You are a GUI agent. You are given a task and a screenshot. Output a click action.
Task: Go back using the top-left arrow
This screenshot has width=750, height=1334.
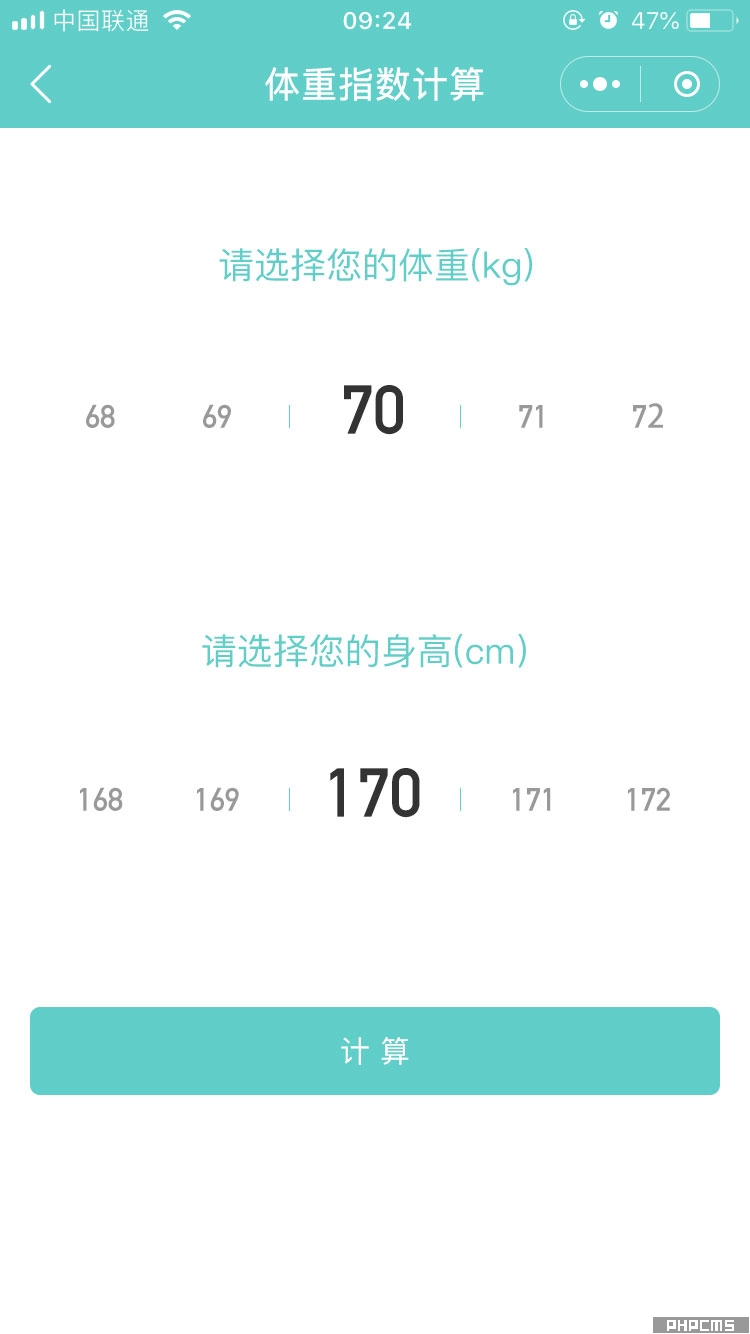(41, 85)
